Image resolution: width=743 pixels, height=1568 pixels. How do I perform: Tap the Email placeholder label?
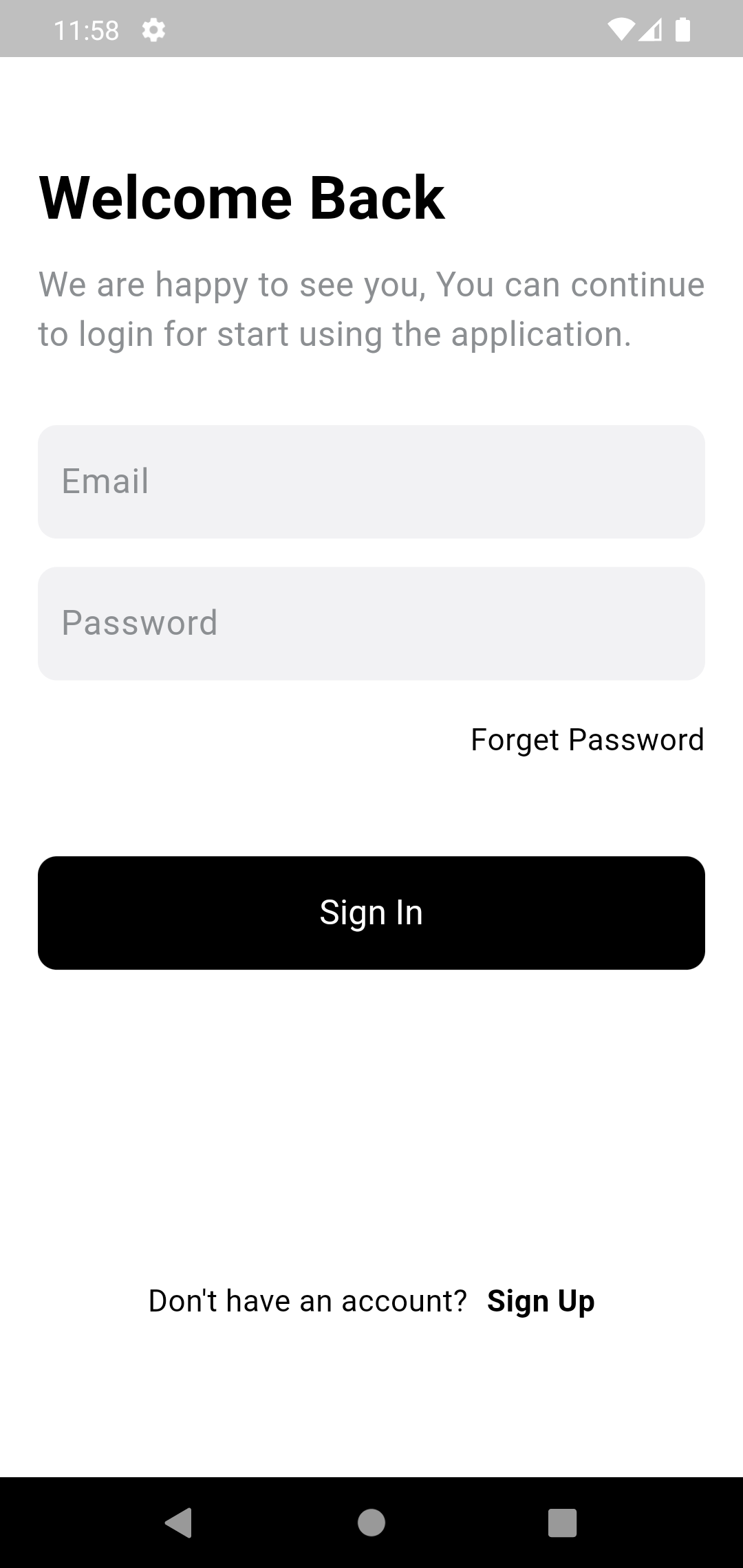pos(105,481)
